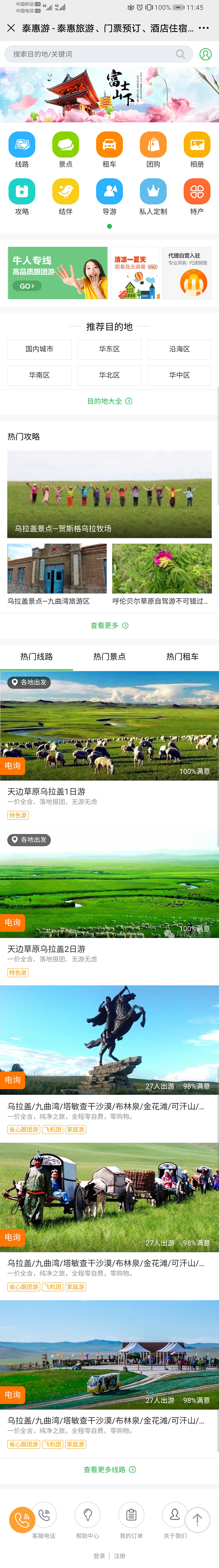View more guides via 查看更多
This screenshot has width=219, height=1568.
(109, 625)
